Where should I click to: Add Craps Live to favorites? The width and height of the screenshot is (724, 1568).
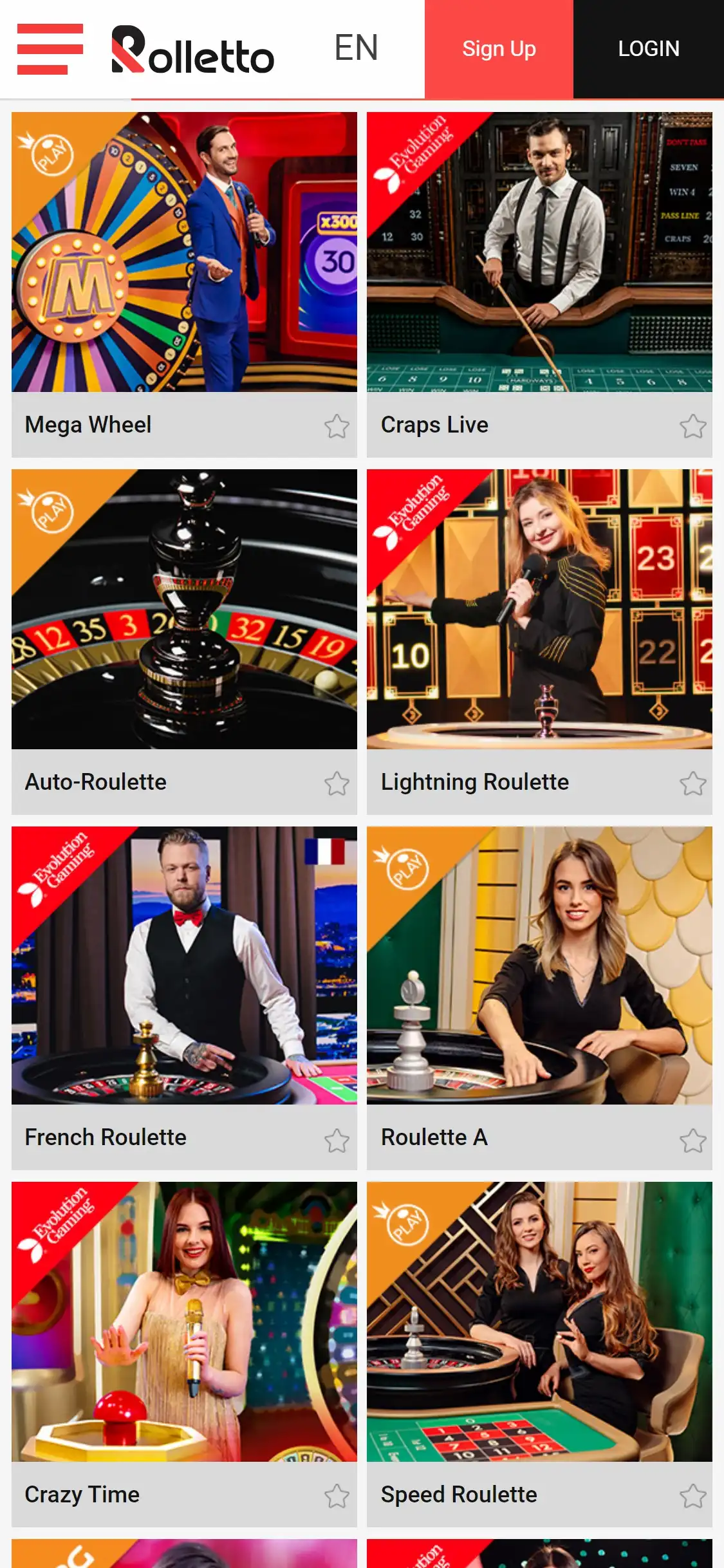(x=692, y=426)
